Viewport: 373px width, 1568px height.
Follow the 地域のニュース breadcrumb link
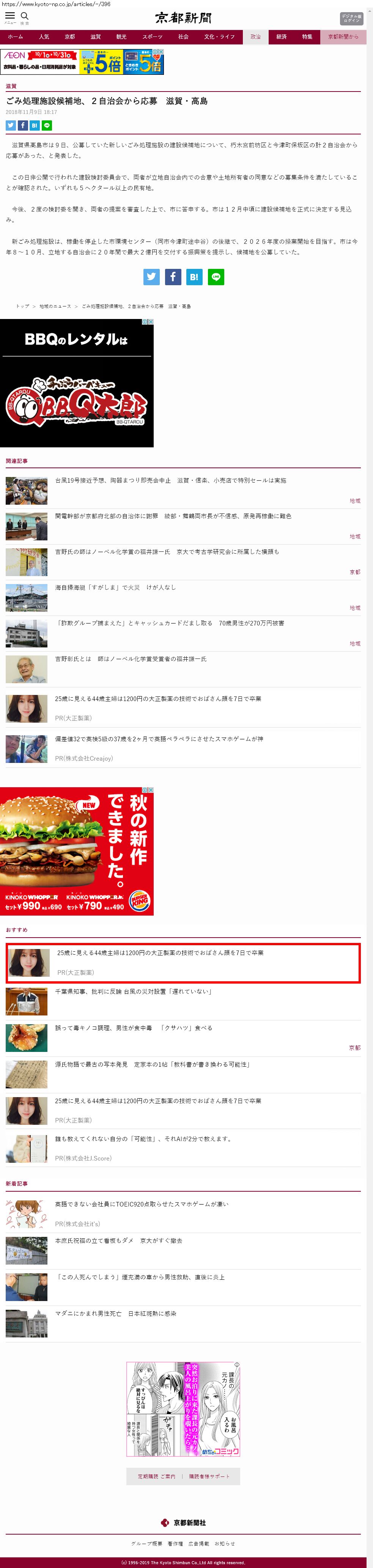click(x=55, y=306)
